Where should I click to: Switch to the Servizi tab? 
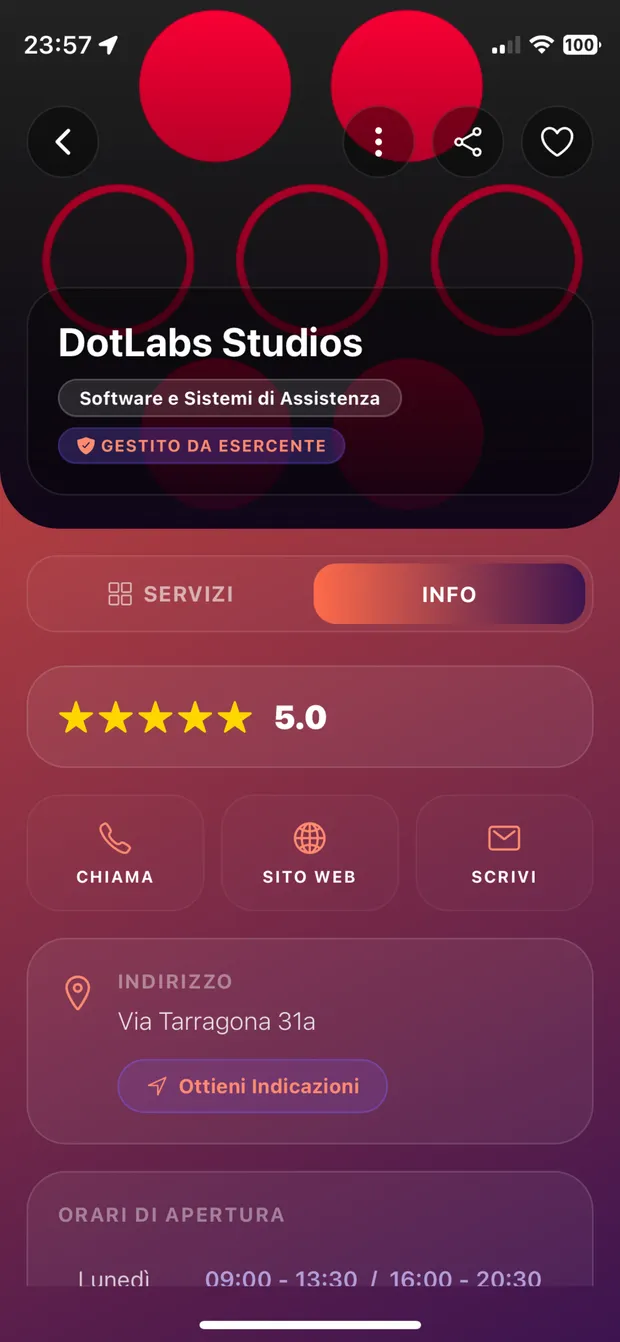[170, 594]
